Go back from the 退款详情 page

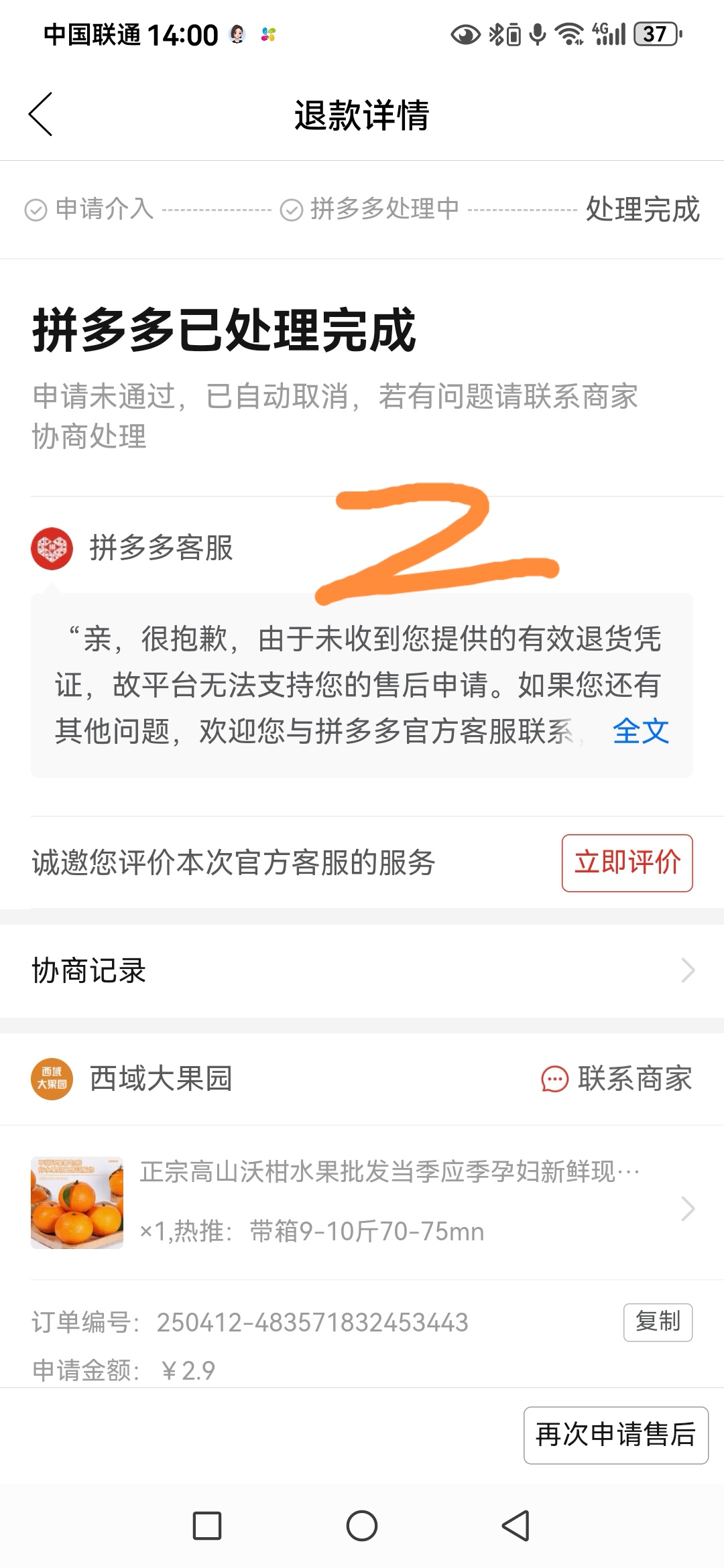point(40,115)
